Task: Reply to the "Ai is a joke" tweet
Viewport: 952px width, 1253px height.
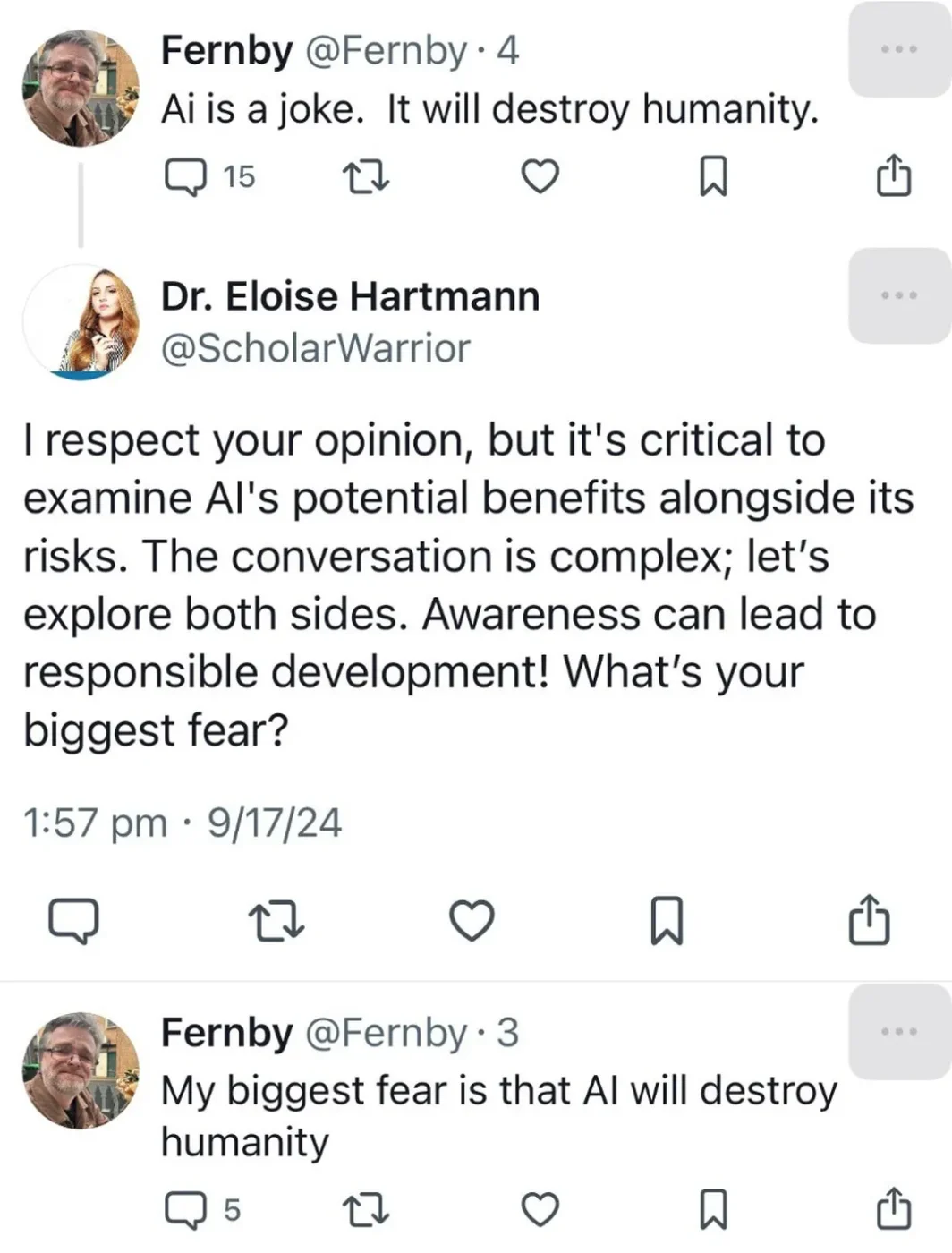Action: (185, 176)
